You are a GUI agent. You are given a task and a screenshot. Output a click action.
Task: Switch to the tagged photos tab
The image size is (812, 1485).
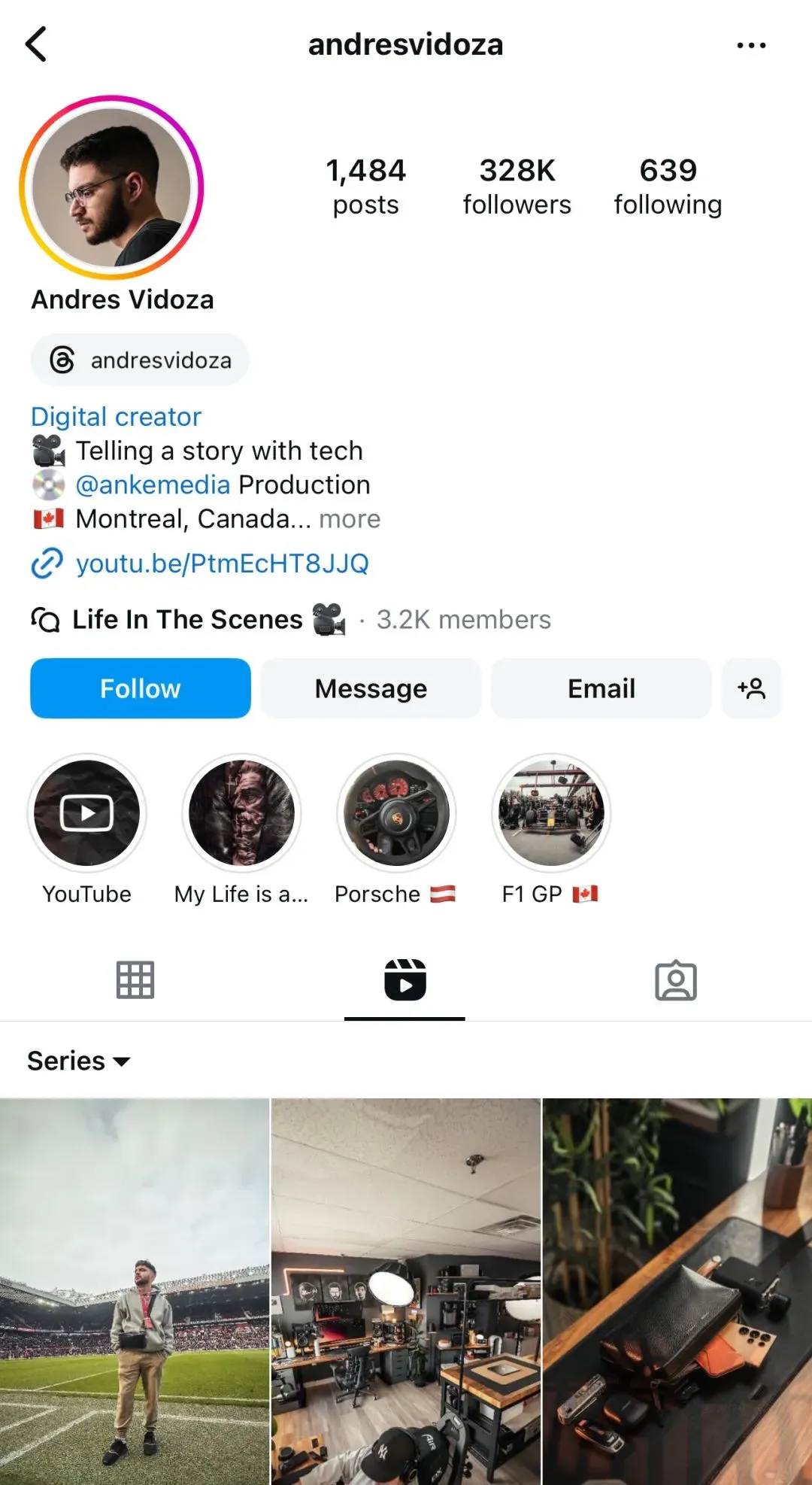point(676,980)
